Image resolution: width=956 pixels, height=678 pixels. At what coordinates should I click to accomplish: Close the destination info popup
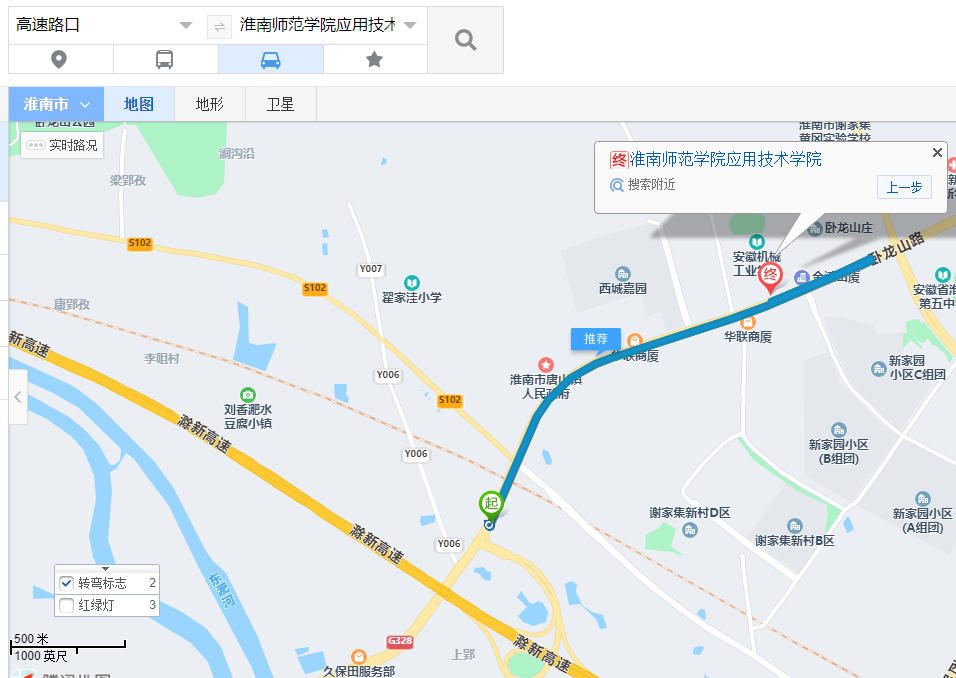[937, 153]
